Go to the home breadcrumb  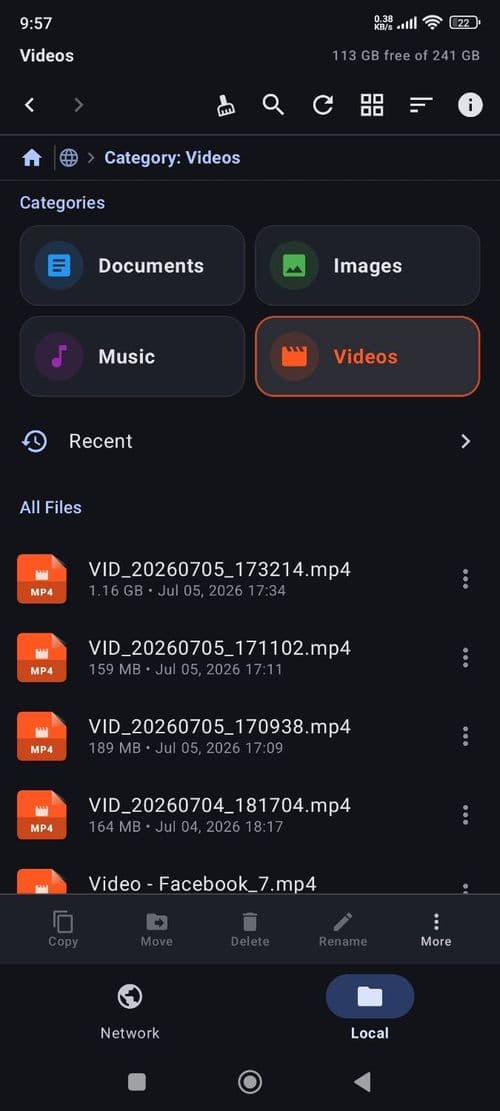(32, 157)
